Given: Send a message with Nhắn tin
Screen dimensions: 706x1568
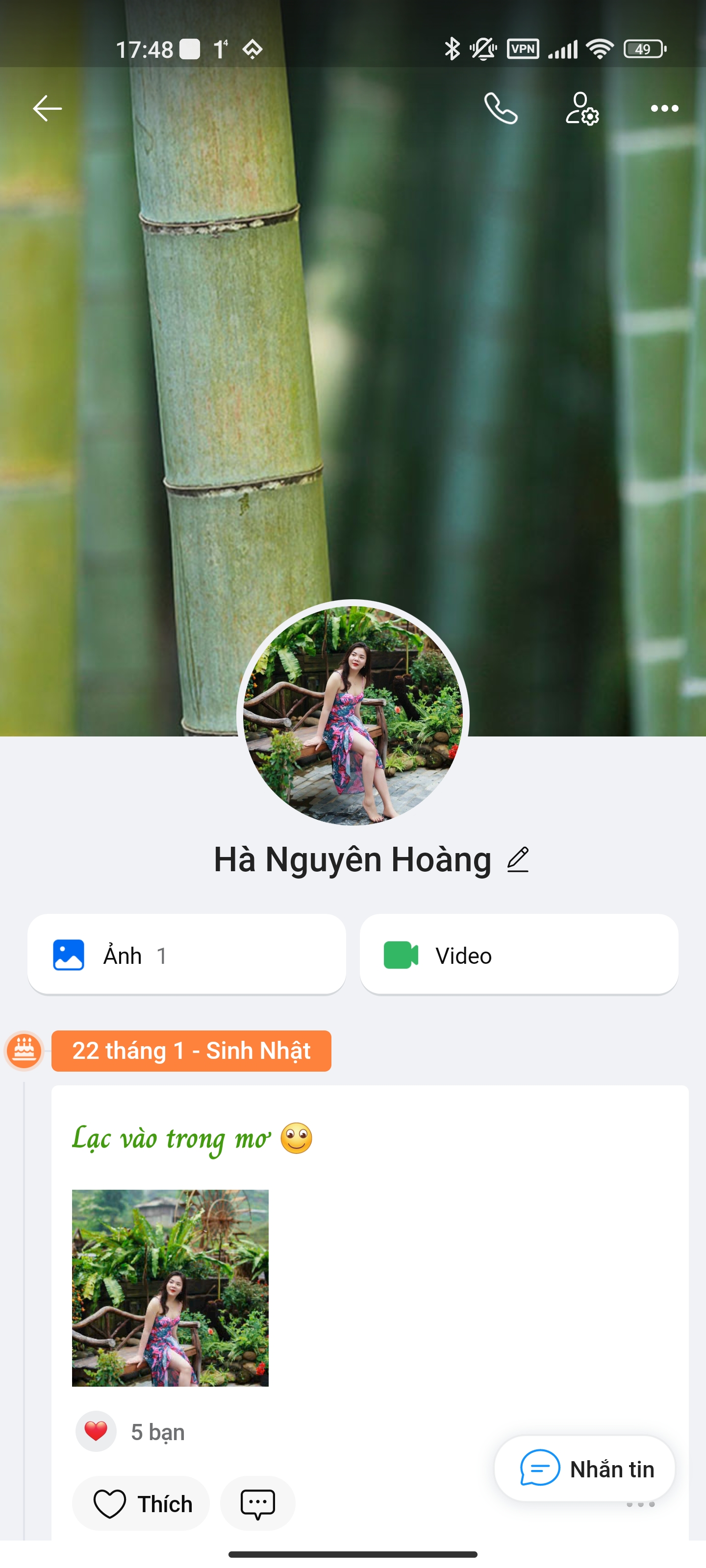Looking at the screenshot, I should pos(585,1468).
